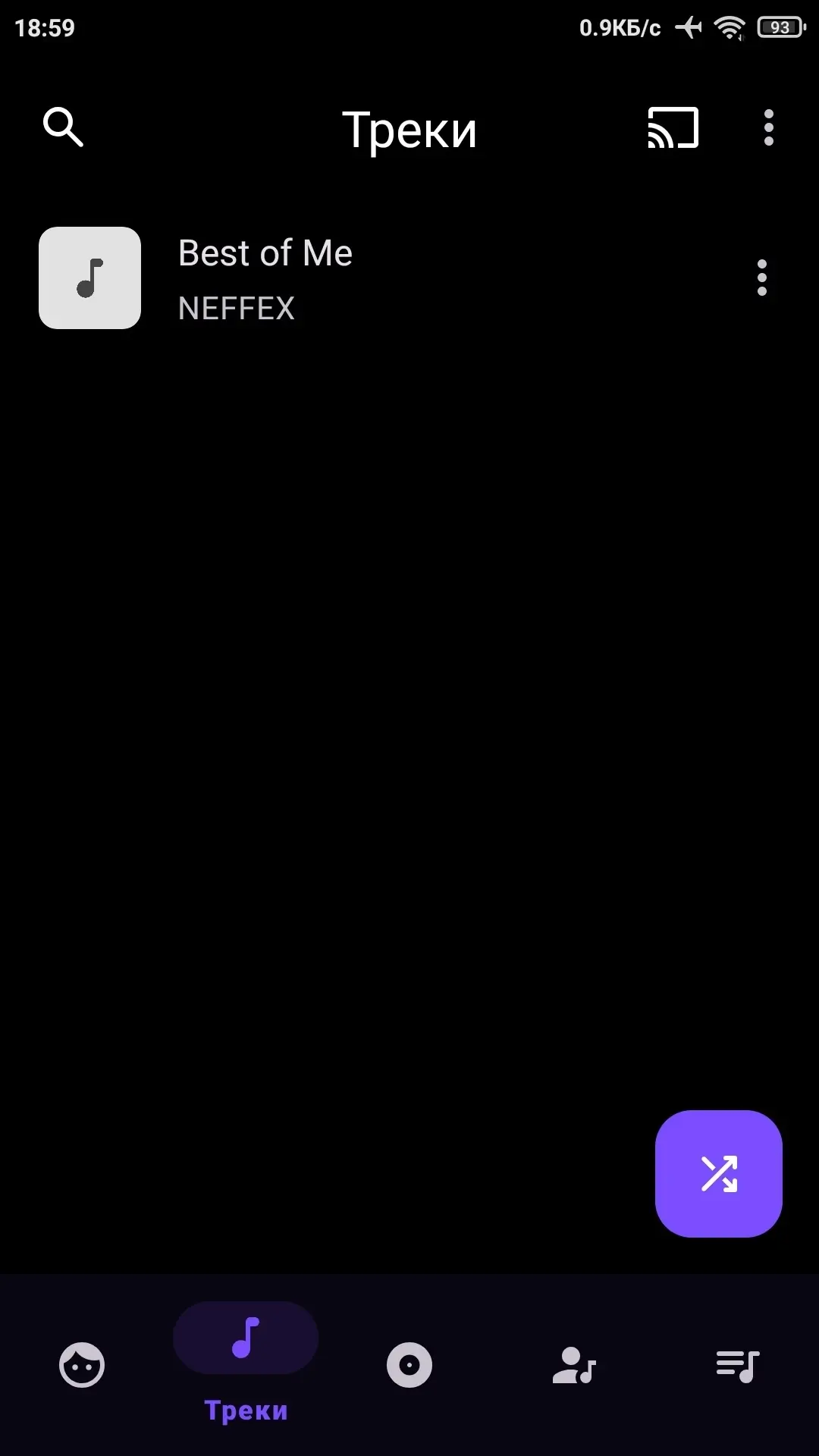Tap the cast to device icon
819x1456 pixels.
coord(673,127)
